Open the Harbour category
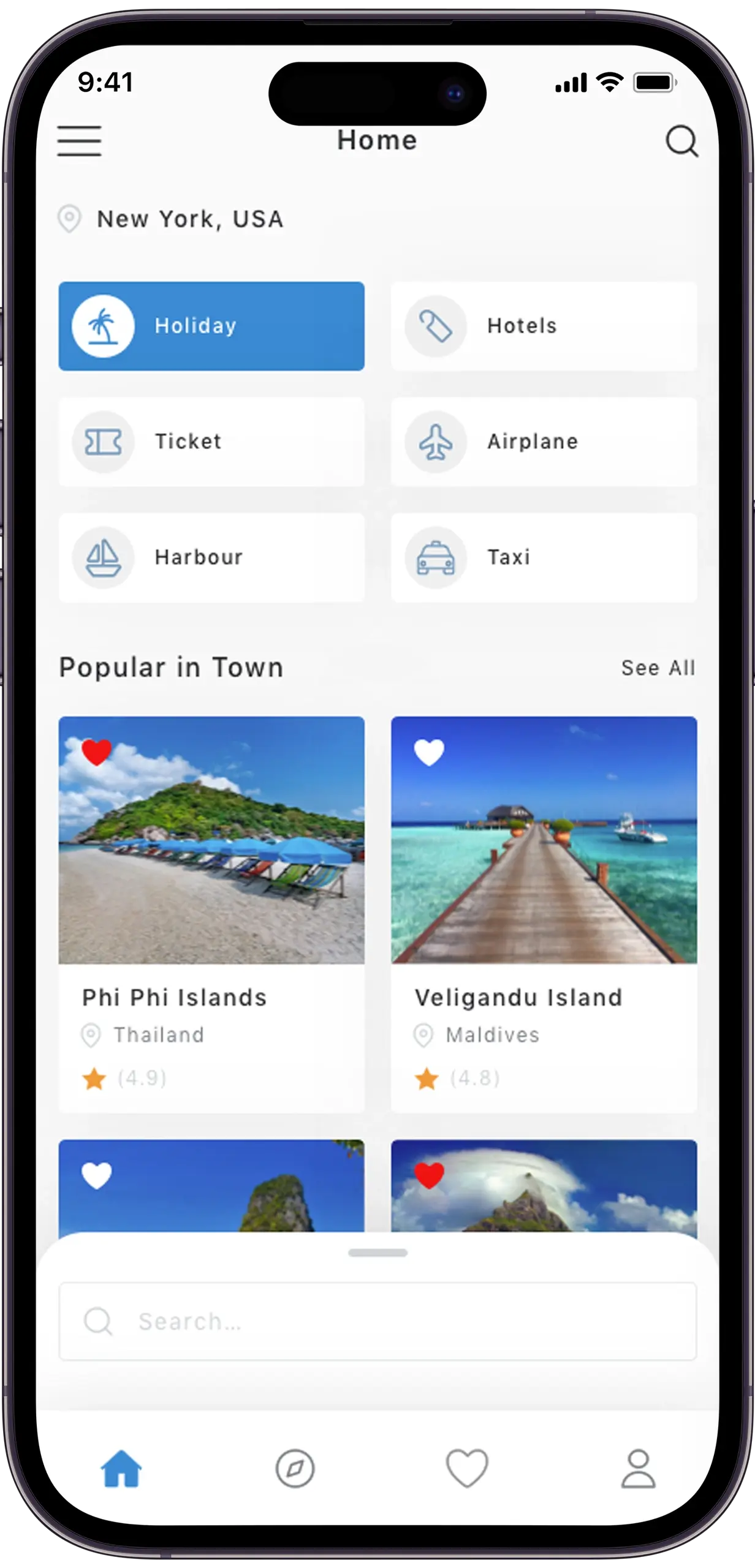Screen dimensions: 755x1568 (211, 557)
